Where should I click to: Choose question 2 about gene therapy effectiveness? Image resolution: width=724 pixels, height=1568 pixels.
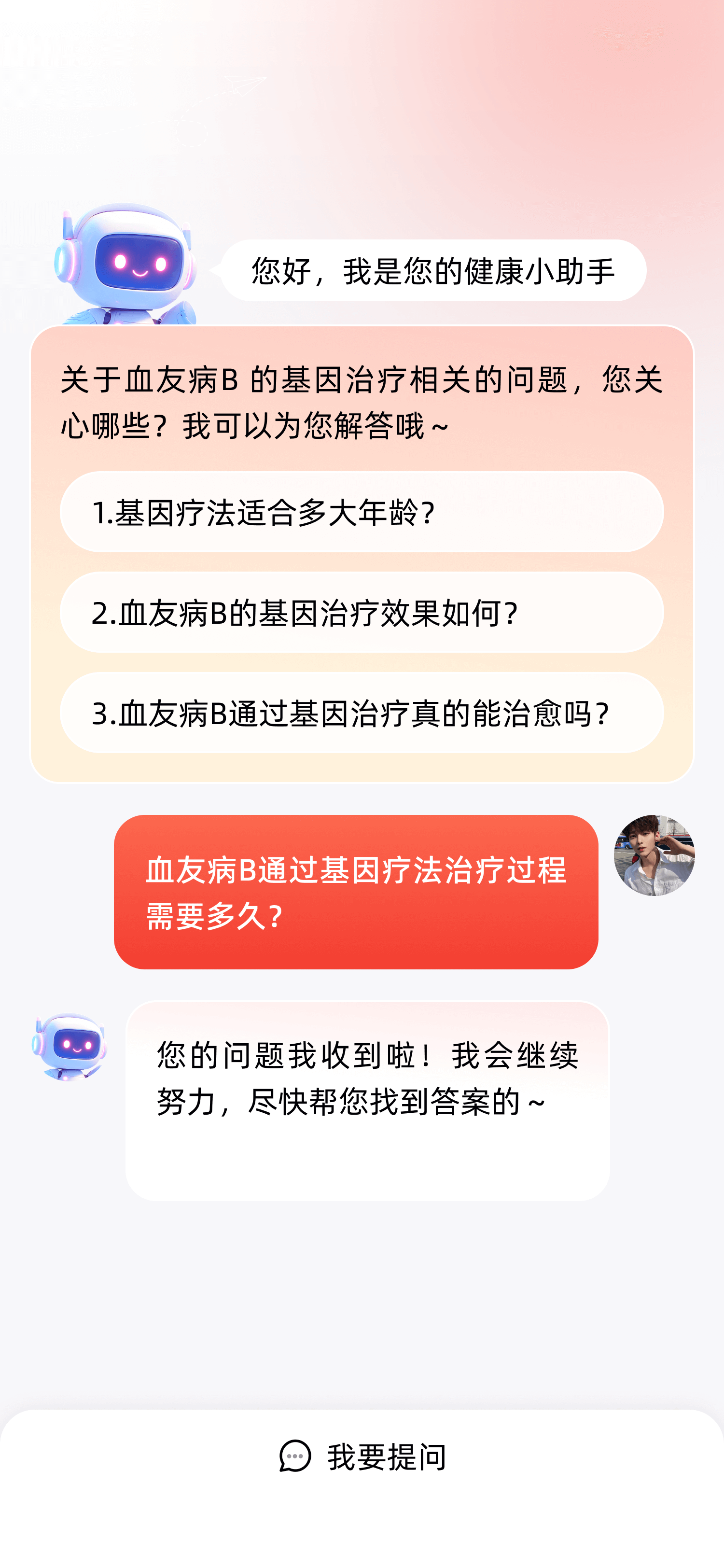tap(362, 612)
